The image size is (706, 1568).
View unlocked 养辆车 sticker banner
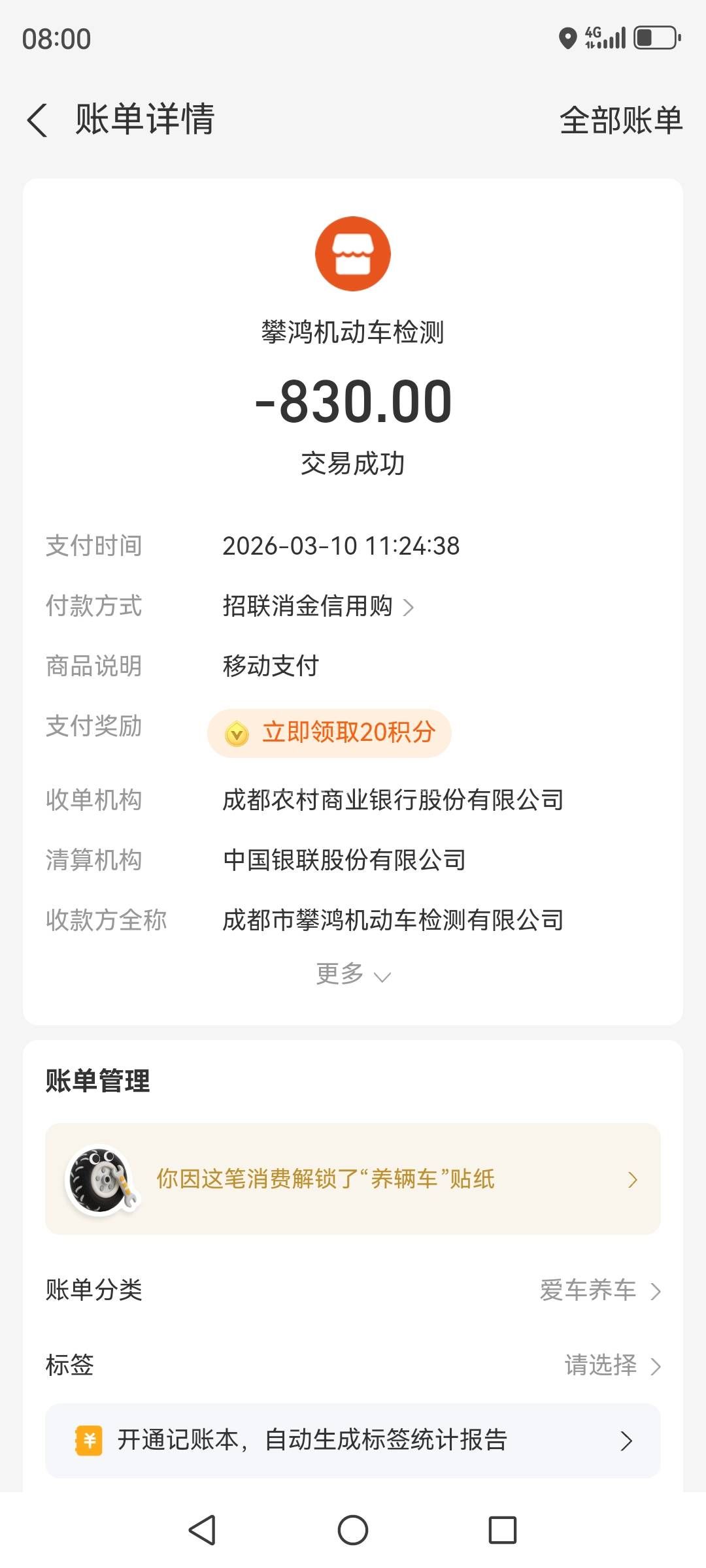click(352, 1179)
